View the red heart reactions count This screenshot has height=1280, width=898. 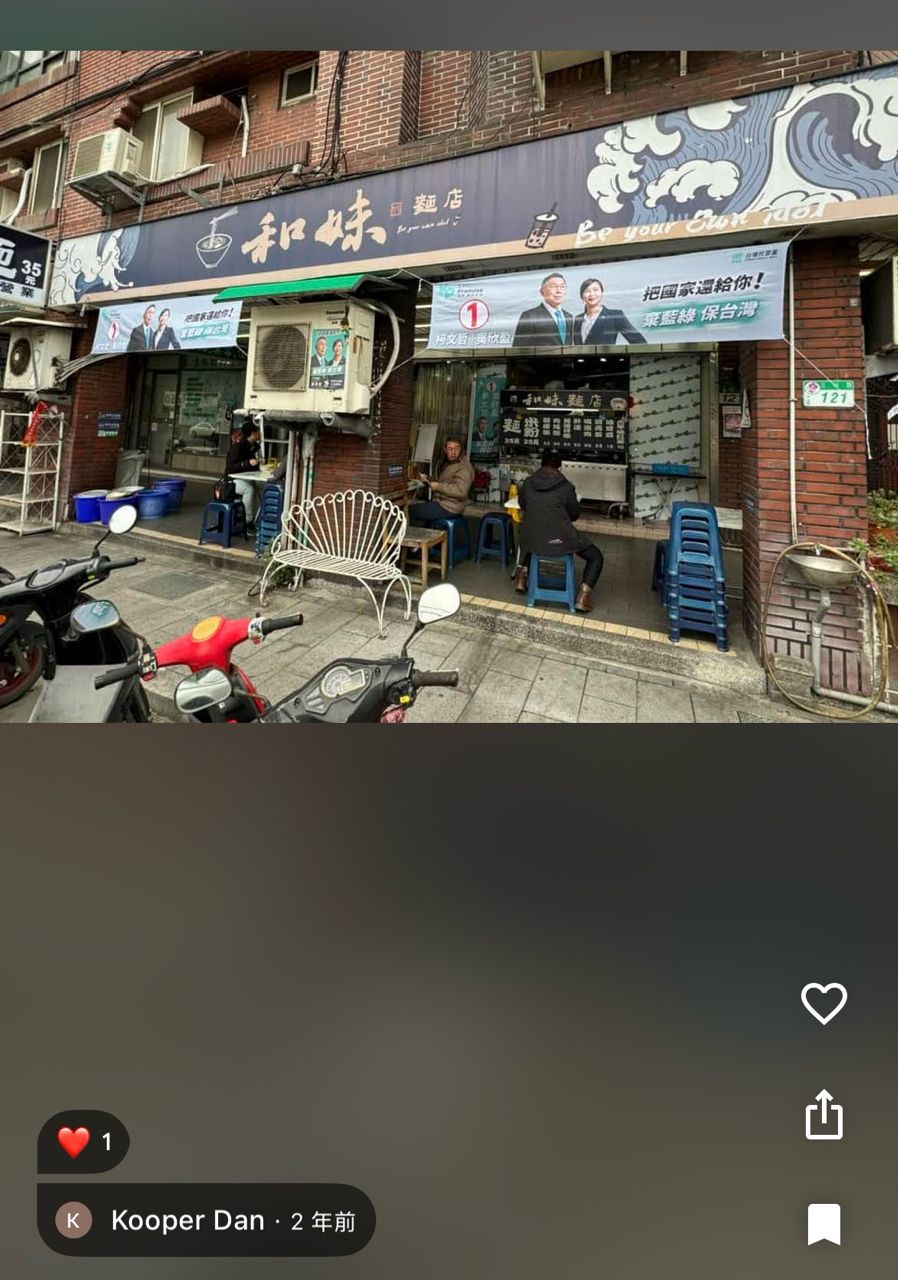[84, 1142]
